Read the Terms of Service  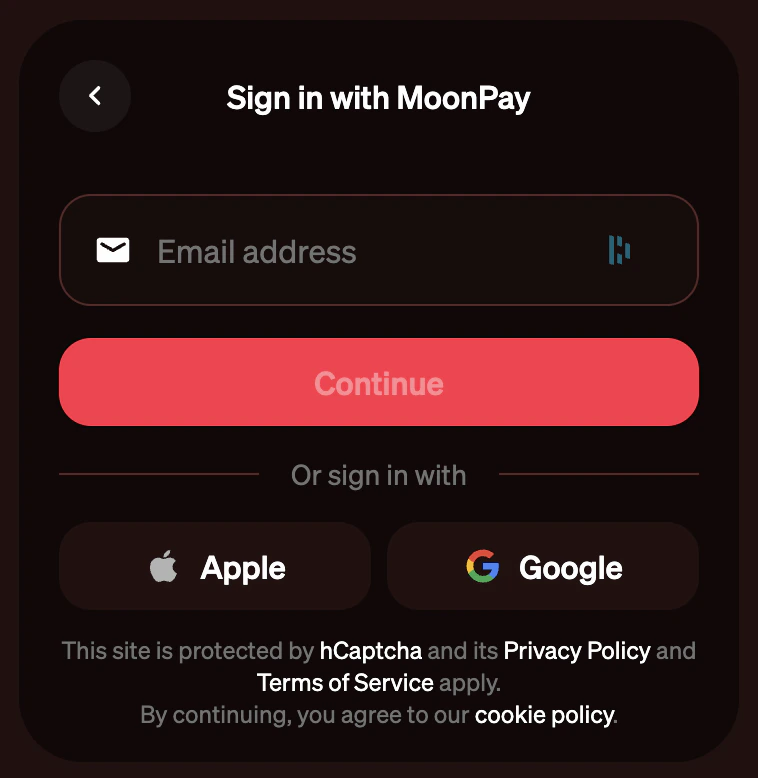click(345, 683)
